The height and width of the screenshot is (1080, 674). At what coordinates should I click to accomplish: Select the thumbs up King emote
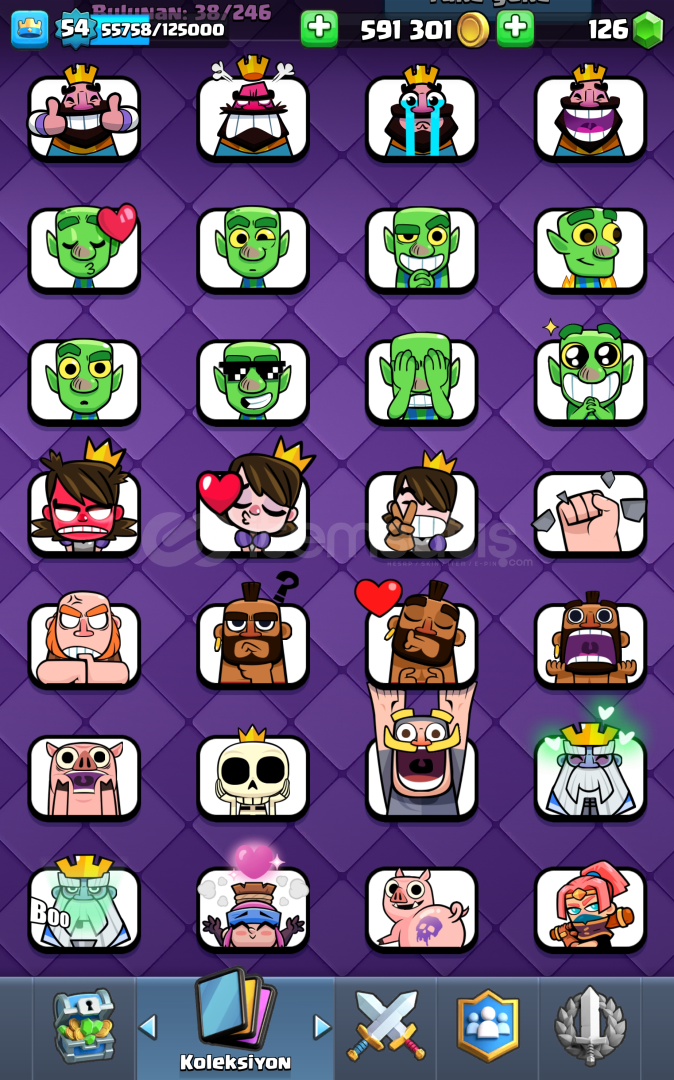(x=84, y=115)
